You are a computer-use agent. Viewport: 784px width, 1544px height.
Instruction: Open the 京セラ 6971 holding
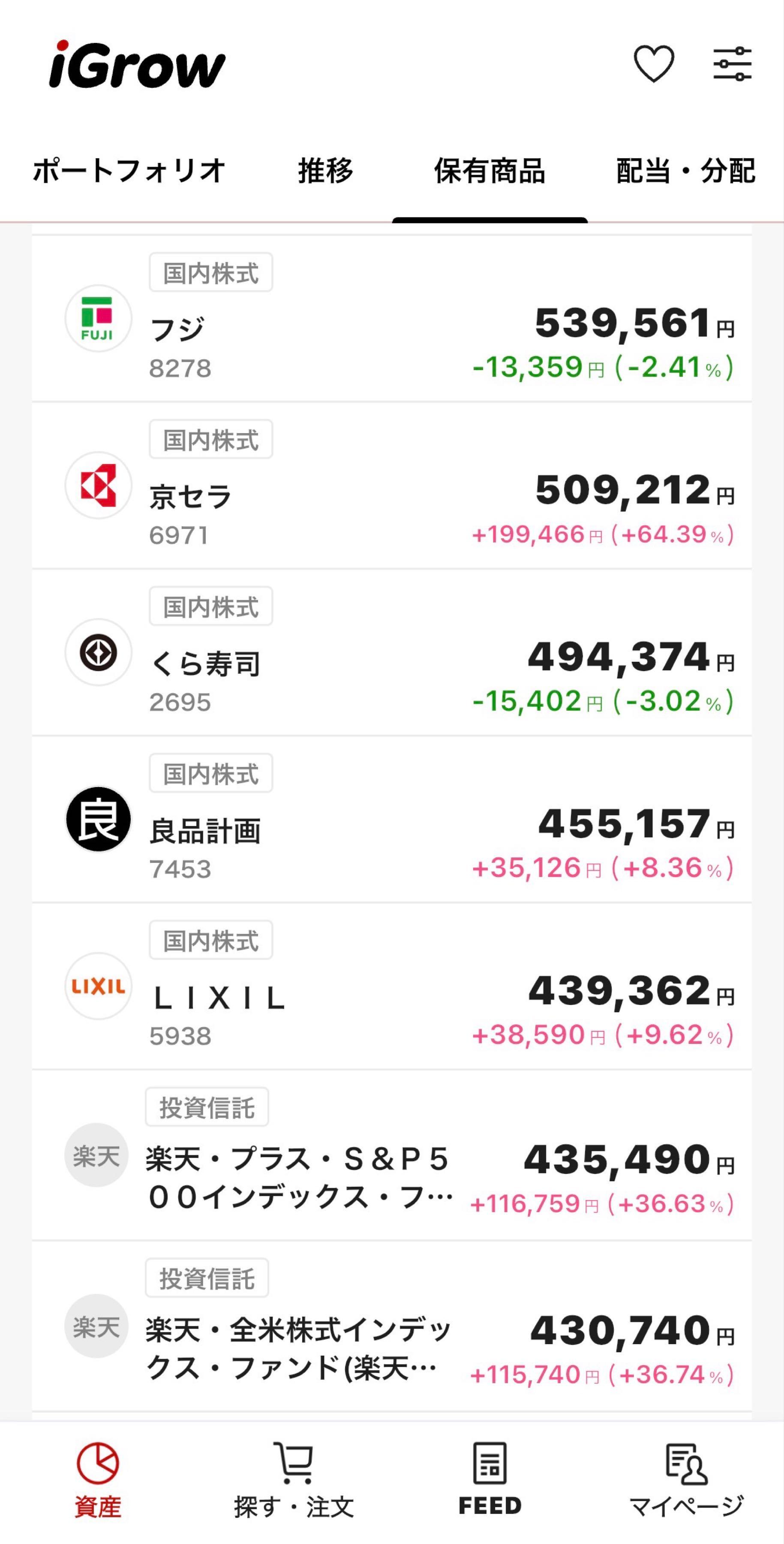coord(392,486)
